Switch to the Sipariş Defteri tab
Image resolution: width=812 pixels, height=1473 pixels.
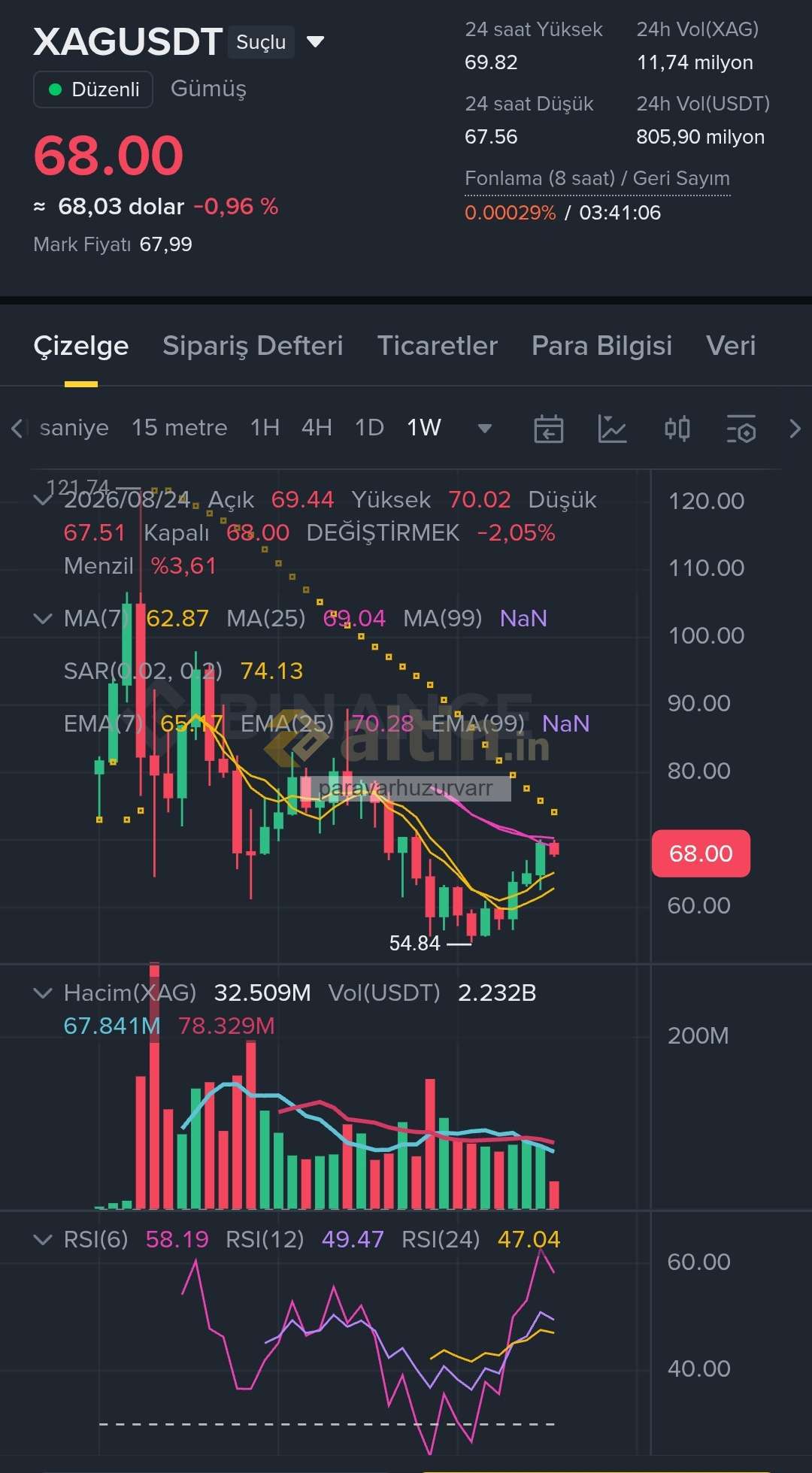point(253,346)
